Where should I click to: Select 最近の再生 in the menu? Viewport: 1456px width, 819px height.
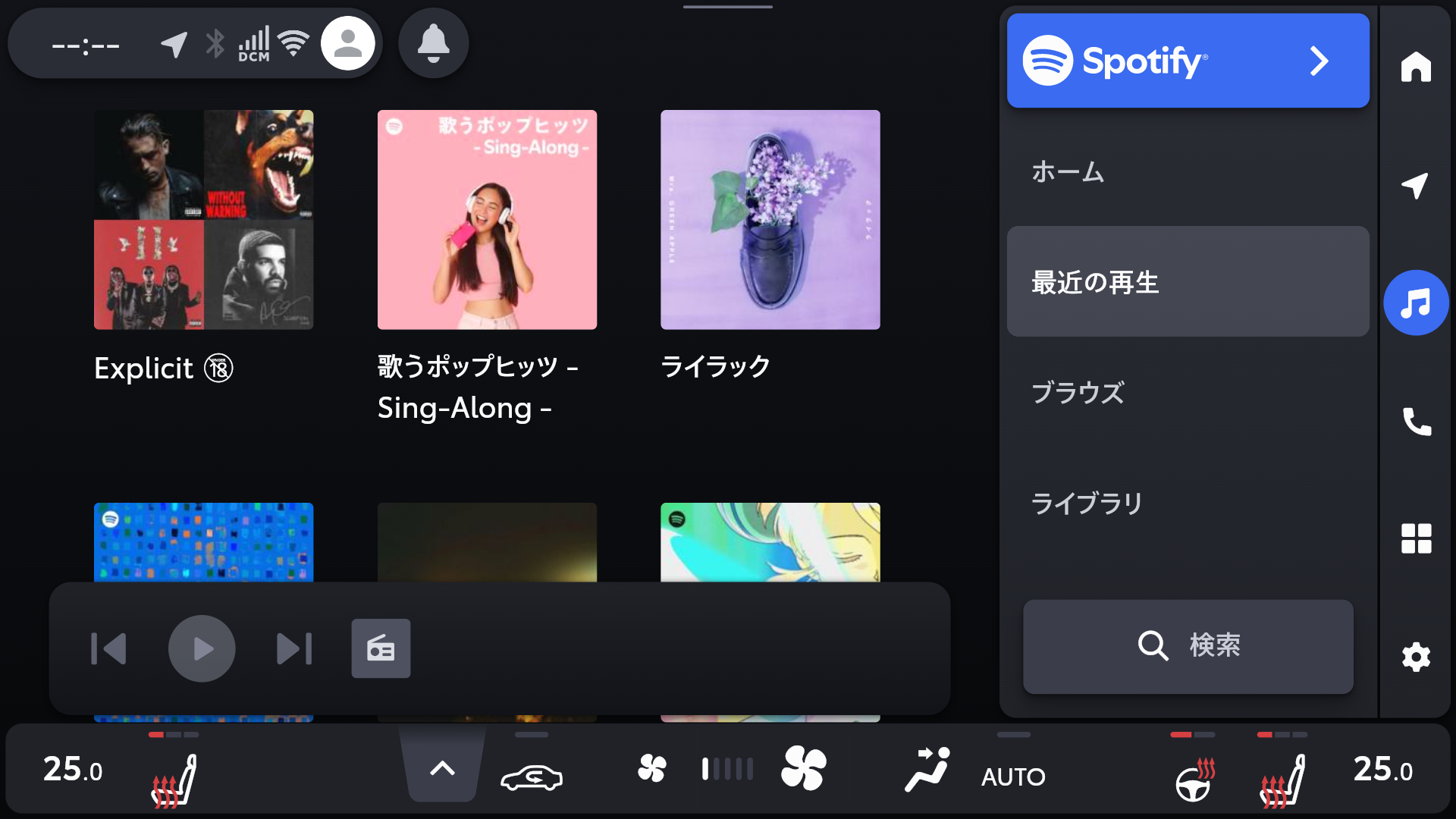[1188, 282]
